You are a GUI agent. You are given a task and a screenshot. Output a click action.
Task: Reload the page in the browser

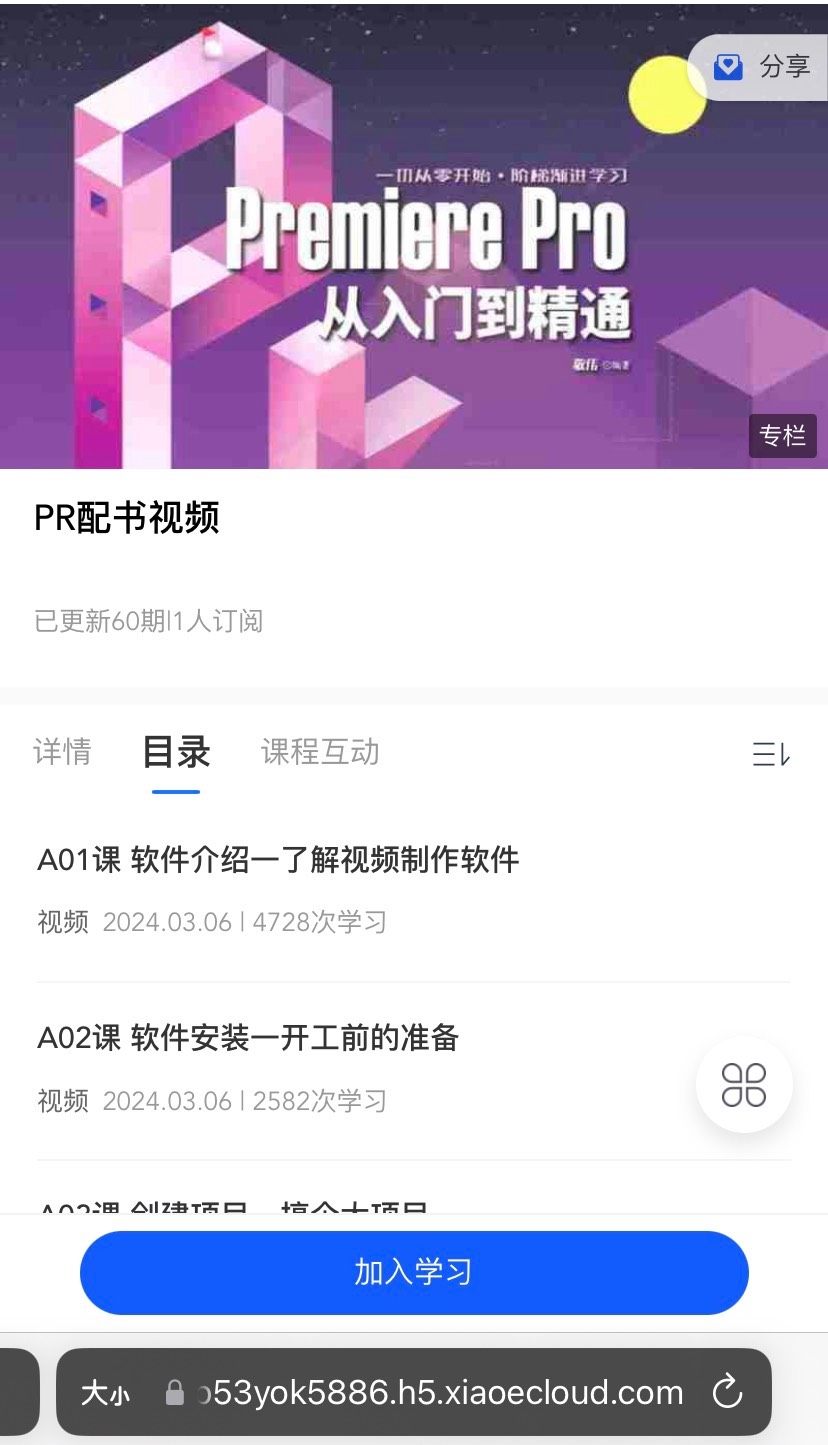(727, 1392)
